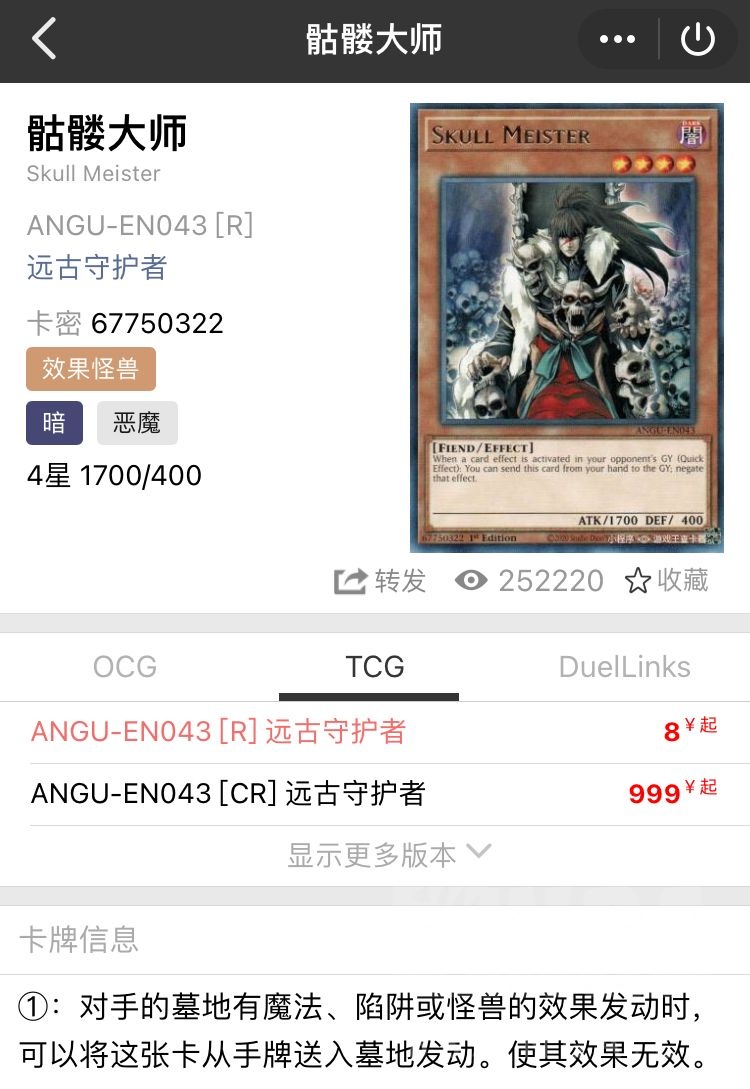Expand 显示更多版本 to show more versions
The height and width of the screenshot is (1089, 750).
pyautogui.click(x=389, y=854)
